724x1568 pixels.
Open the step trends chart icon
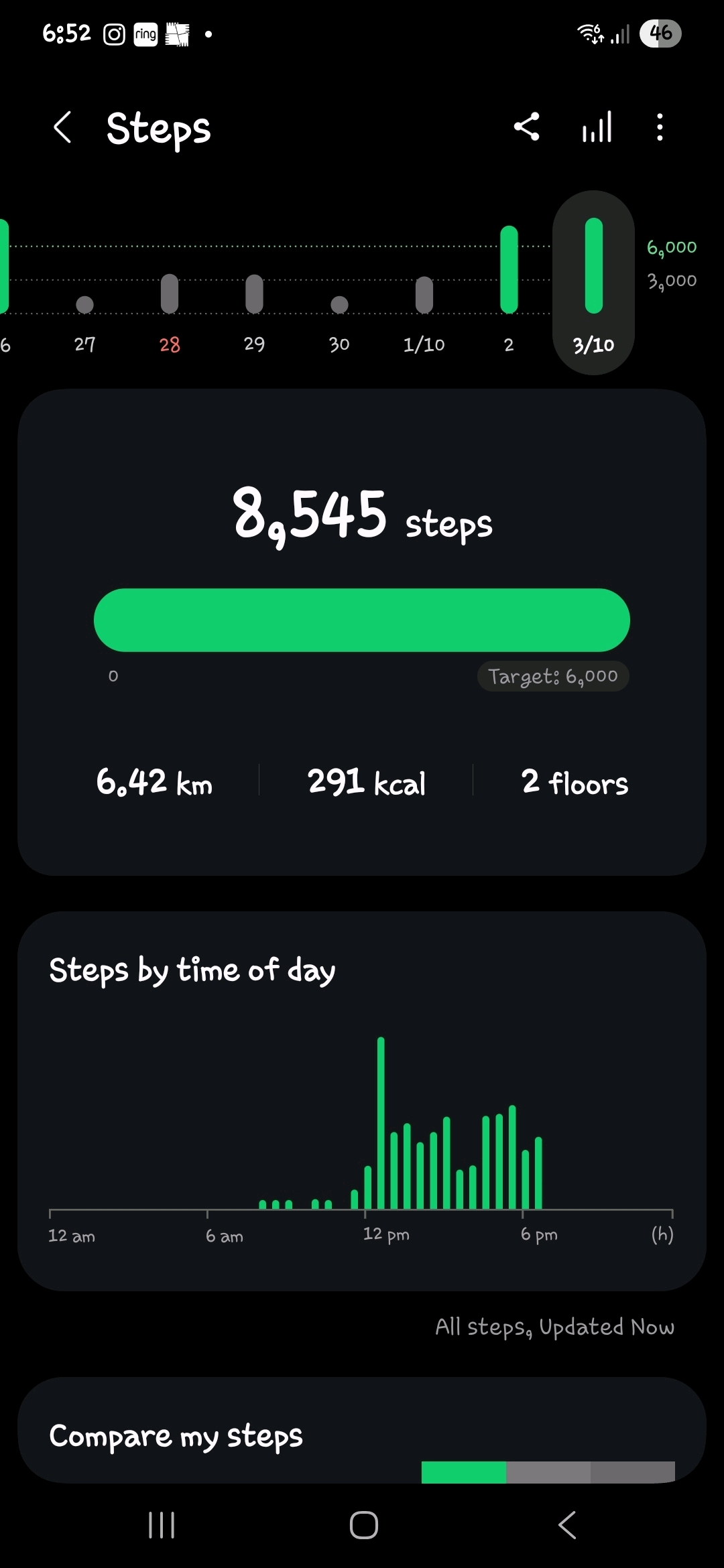[x=597, y=127]
